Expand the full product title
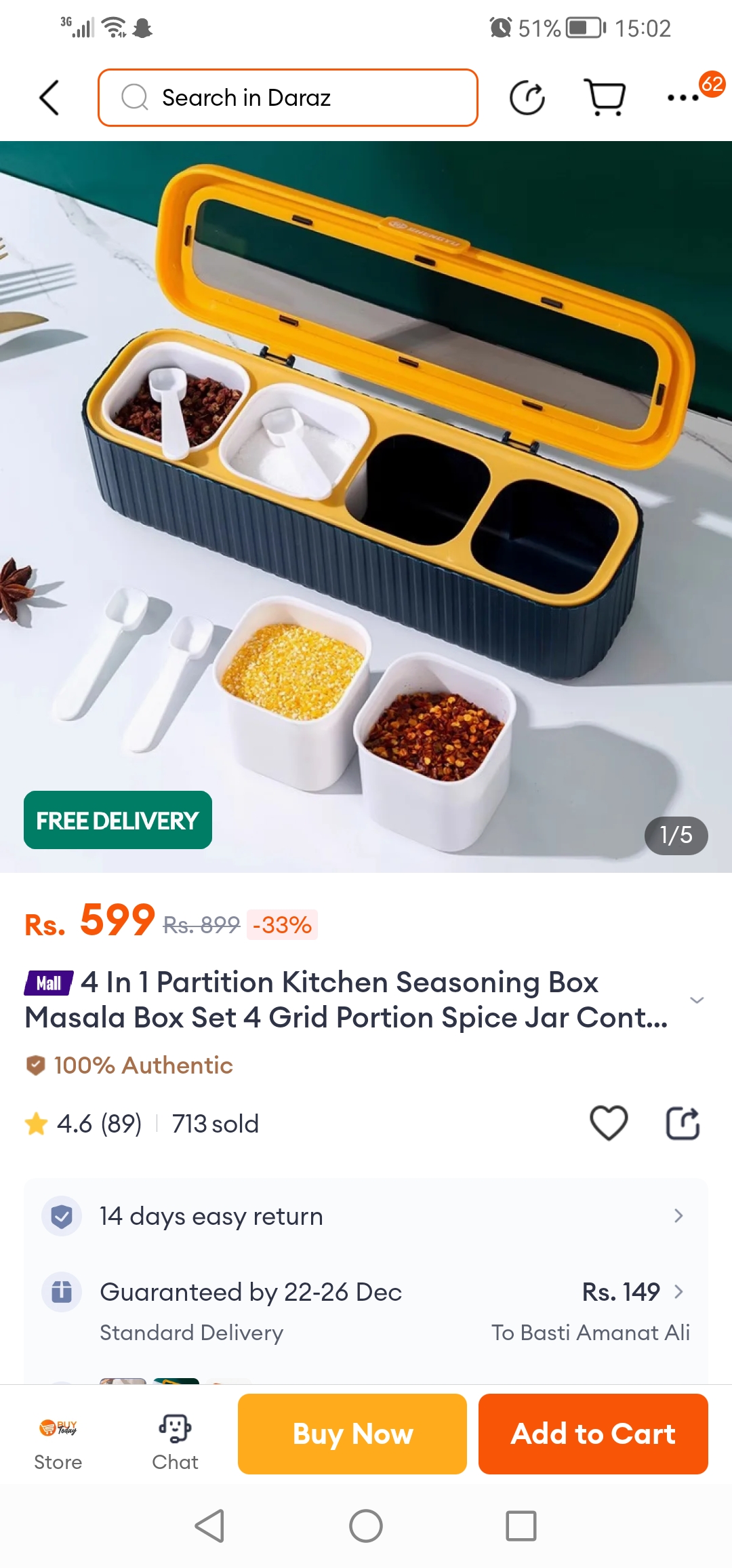This screenshot has width=732, height=1568. tap(696, 1000)
